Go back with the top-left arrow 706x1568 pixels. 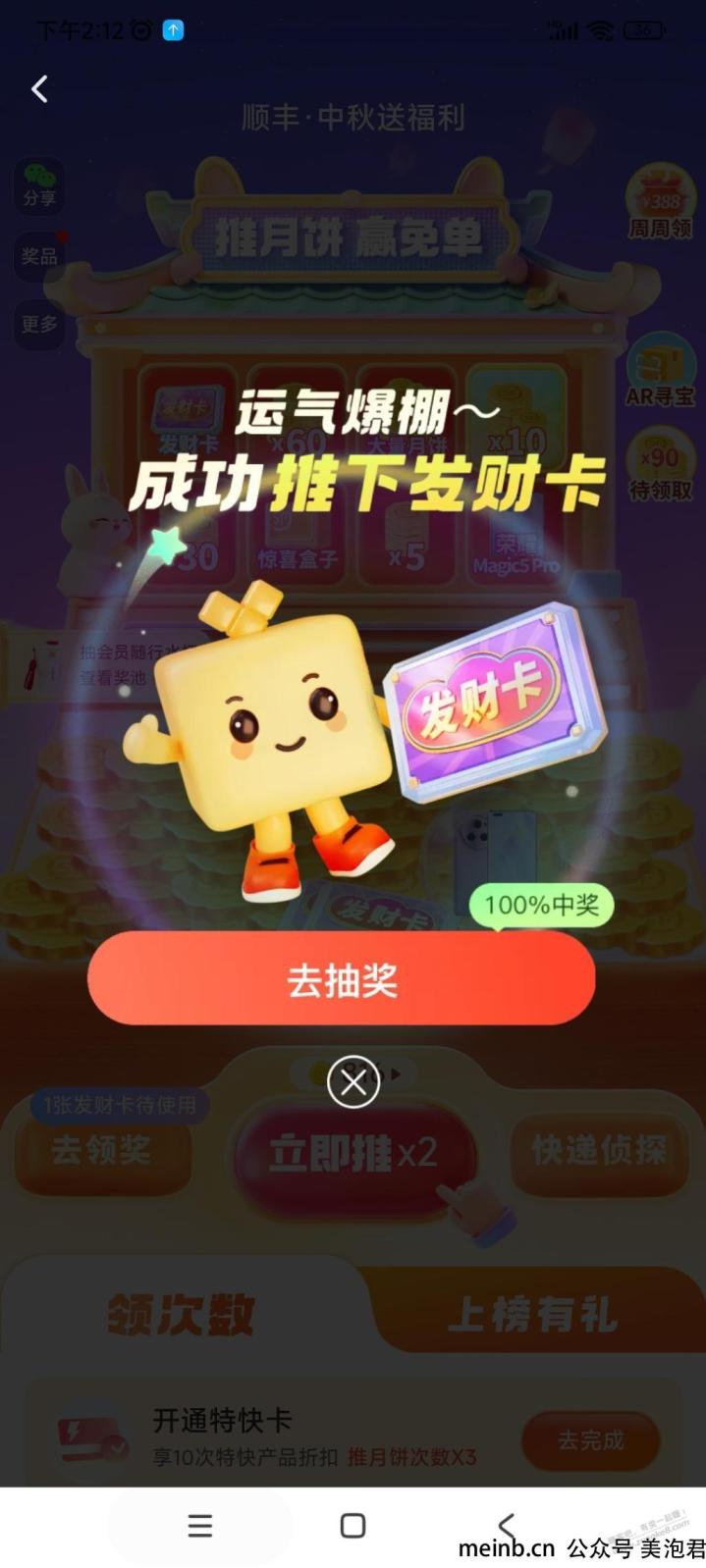[39, 89]
